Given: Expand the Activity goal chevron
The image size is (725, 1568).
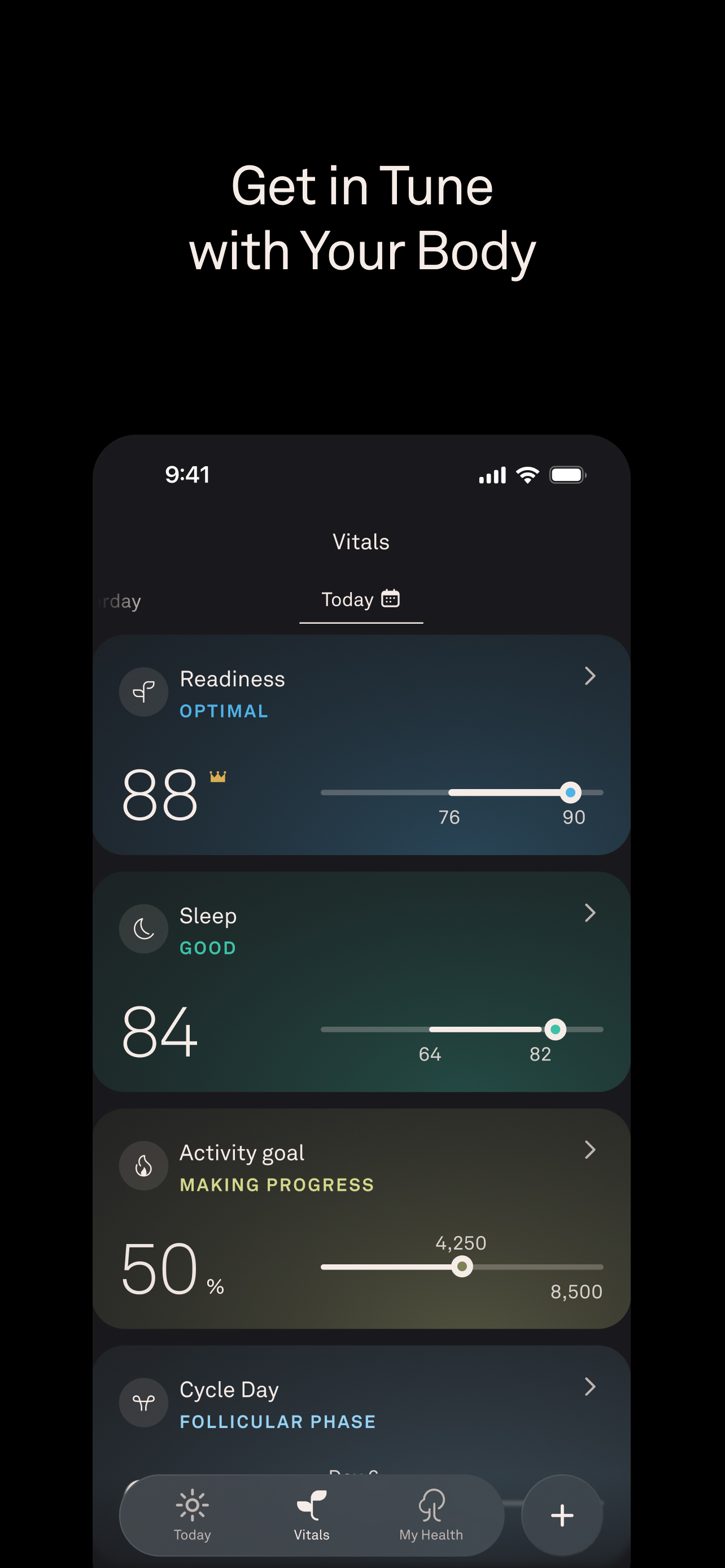Looking at the screenshot, I should coord(589,1150).
